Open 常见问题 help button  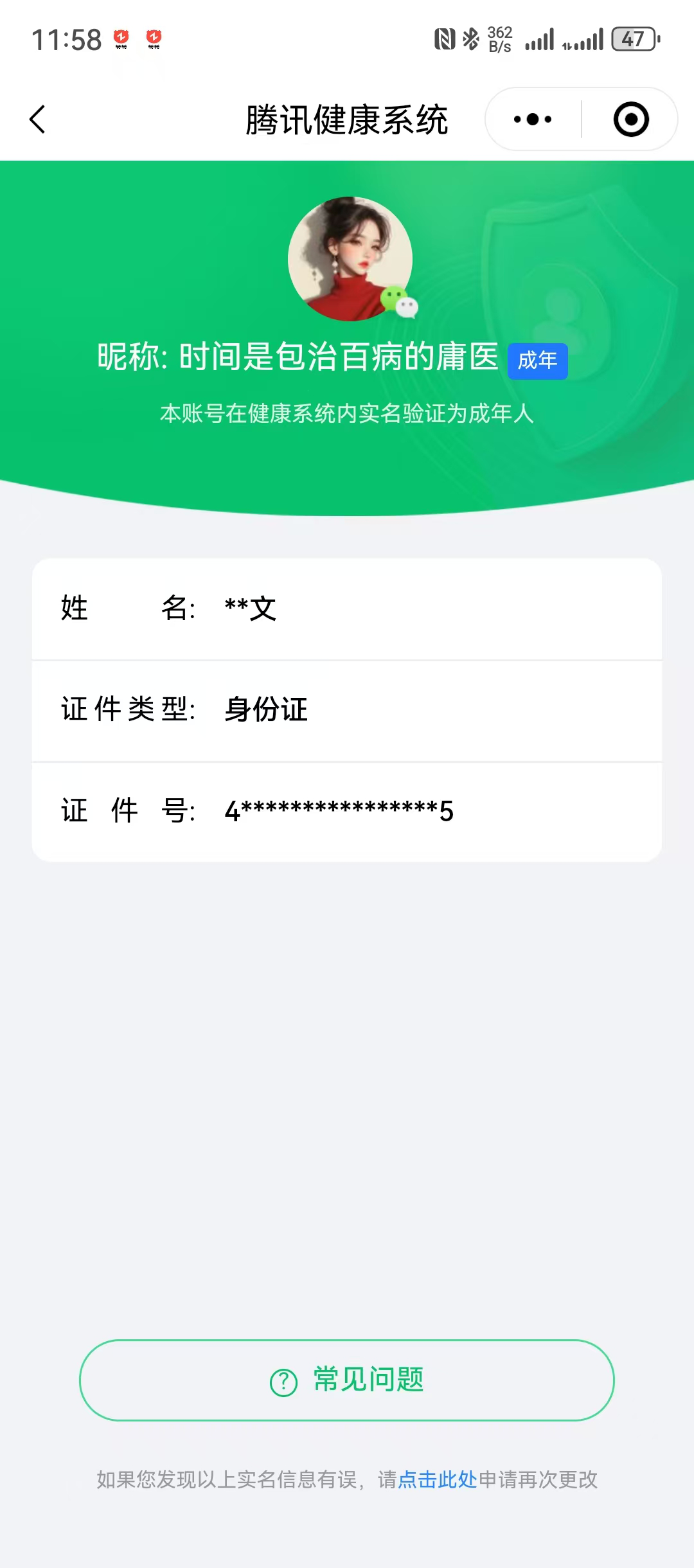347,1380
